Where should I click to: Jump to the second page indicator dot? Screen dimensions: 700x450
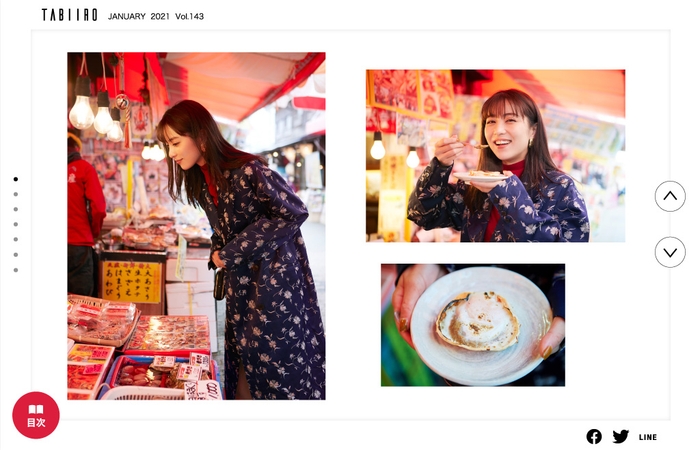(x=16, y=194)
